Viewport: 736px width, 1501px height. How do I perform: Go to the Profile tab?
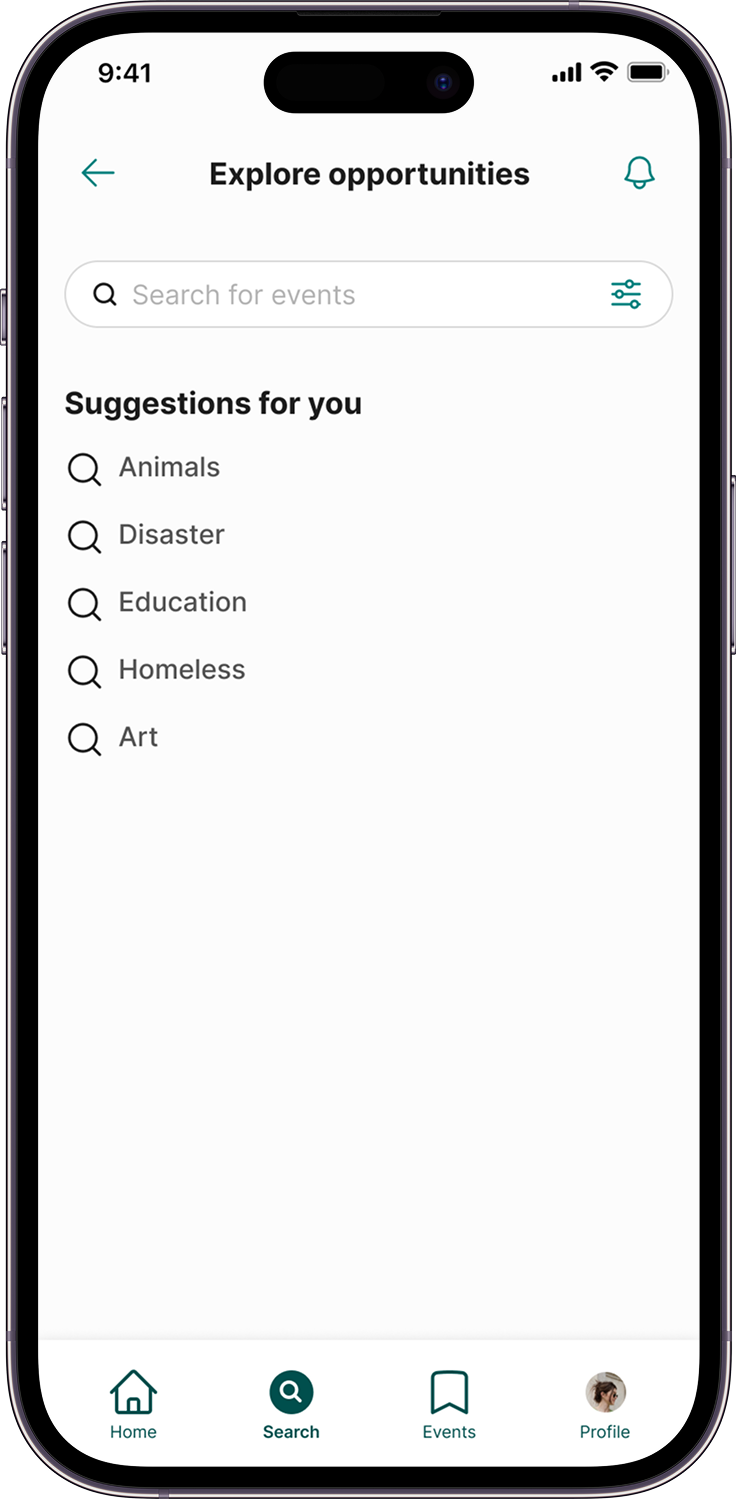pos(605,1405)
